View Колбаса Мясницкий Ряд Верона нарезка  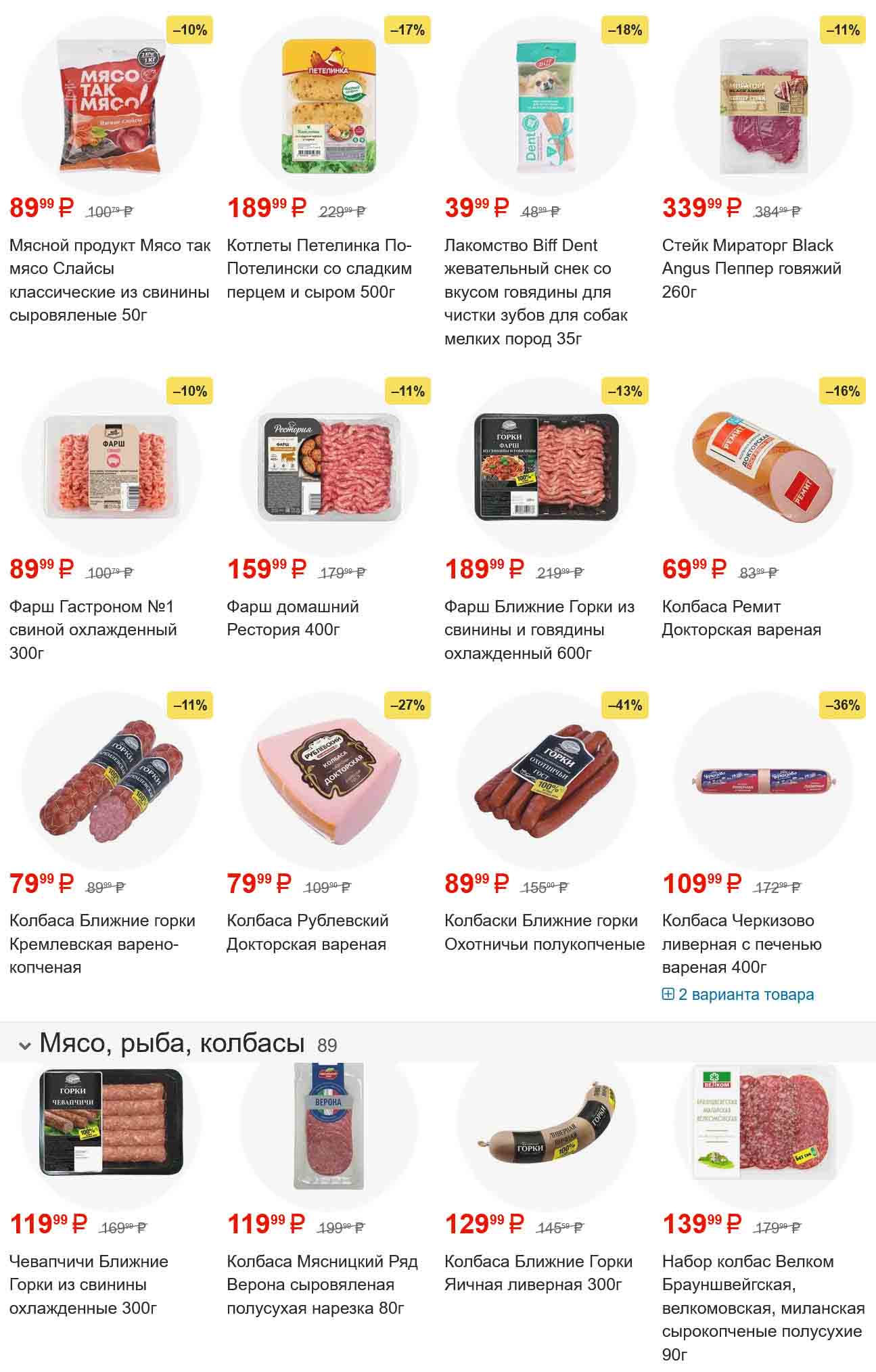321,1284
